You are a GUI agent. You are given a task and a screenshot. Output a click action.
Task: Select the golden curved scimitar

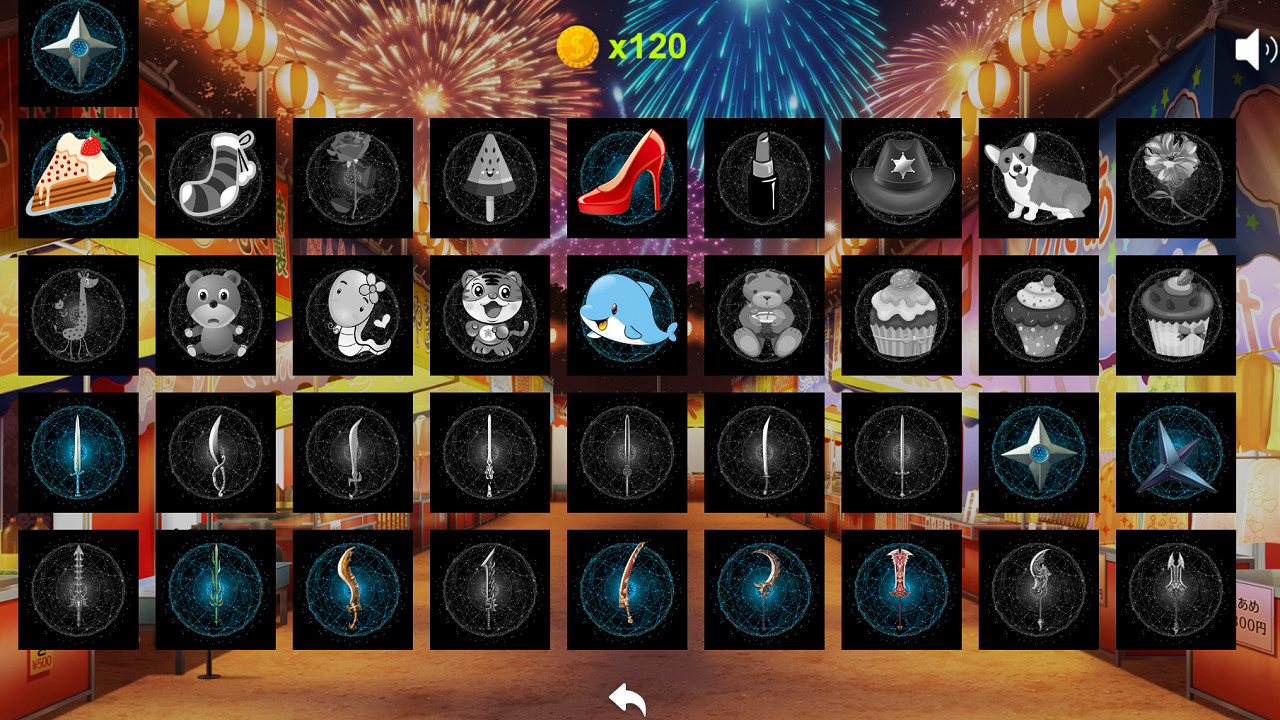coord(352,589)
